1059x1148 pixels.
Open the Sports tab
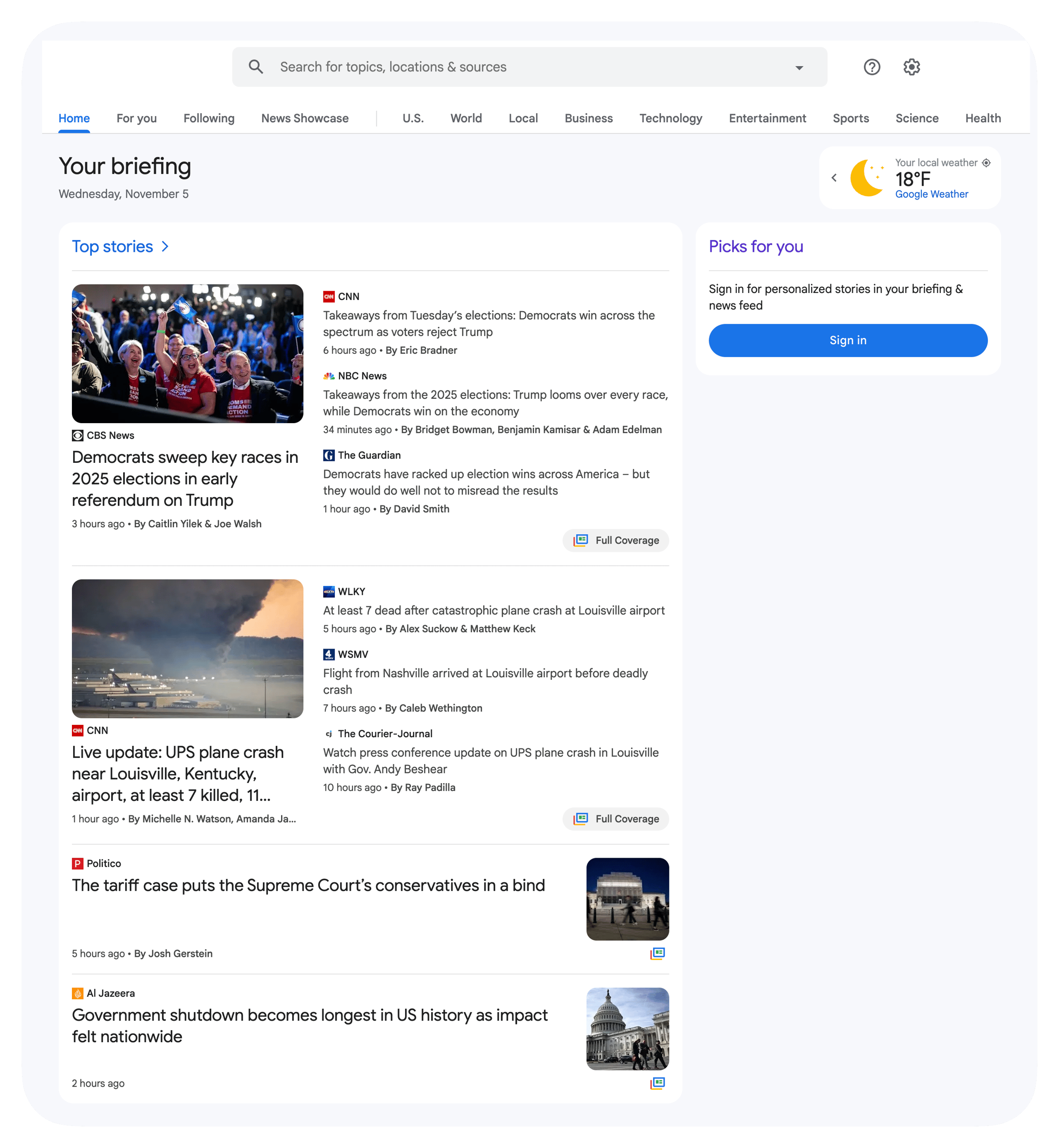point(850,118)
